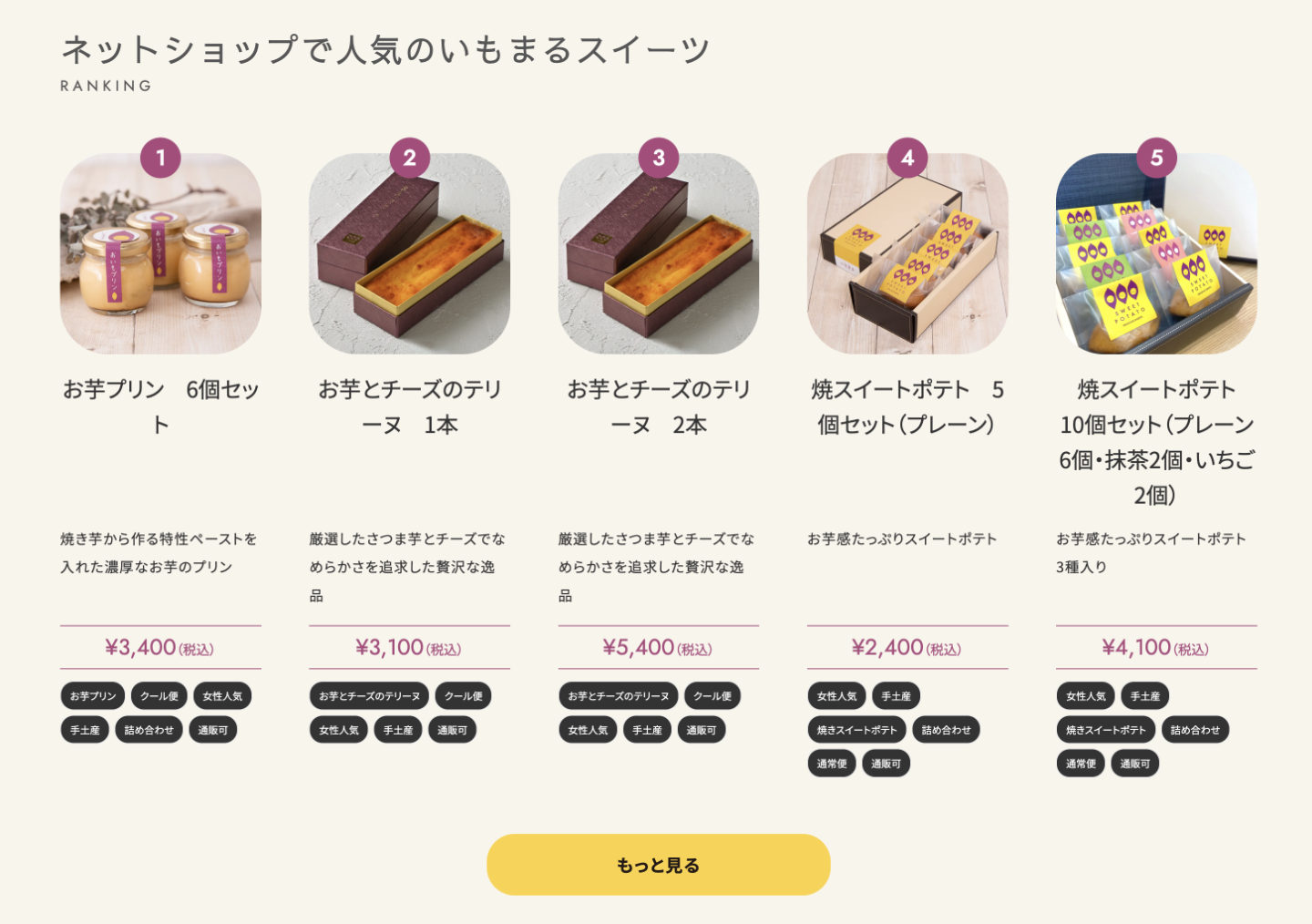
Task: Open the お芋とチーズのテリーヌ 1本 product card
Action: click(409, 254)
